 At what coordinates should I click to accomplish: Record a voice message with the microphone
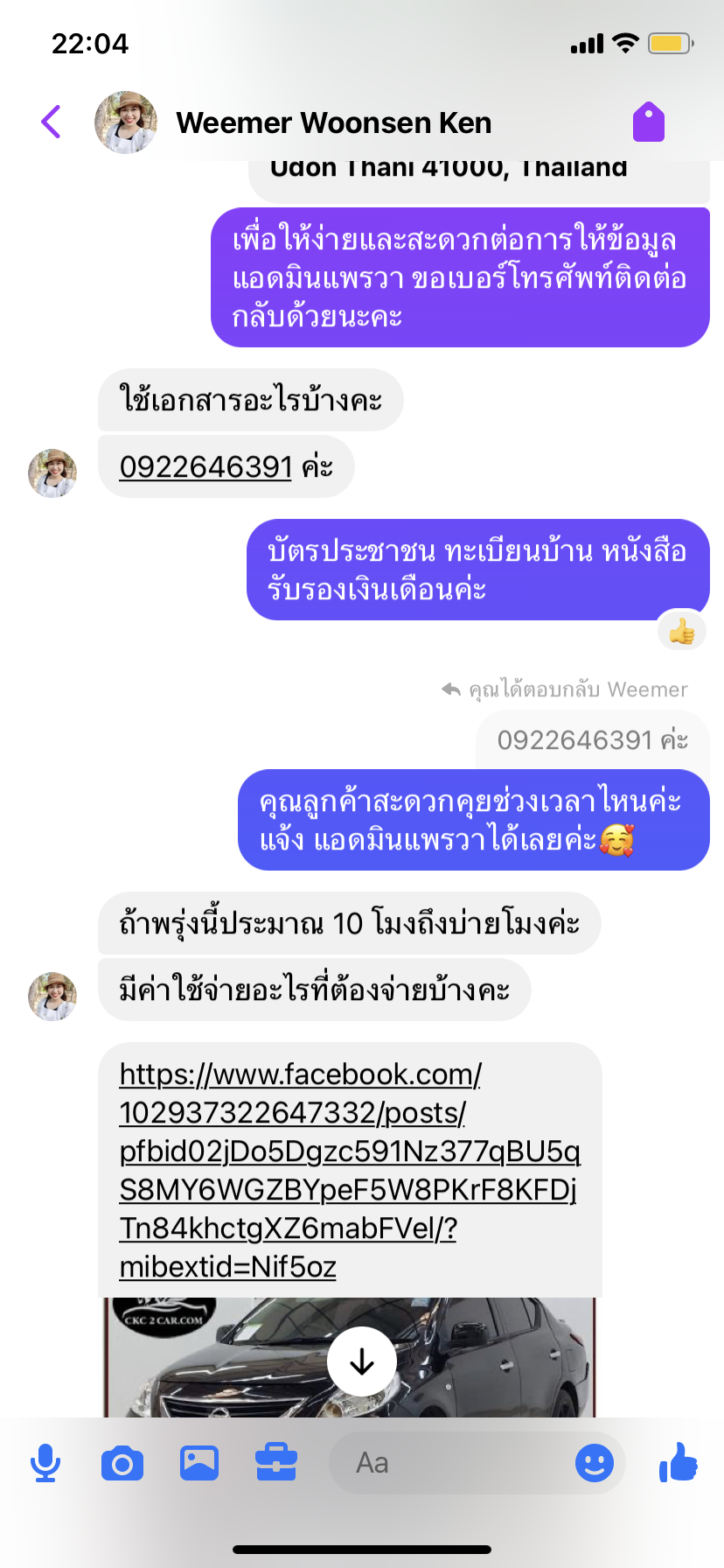tap(45, 1463)
